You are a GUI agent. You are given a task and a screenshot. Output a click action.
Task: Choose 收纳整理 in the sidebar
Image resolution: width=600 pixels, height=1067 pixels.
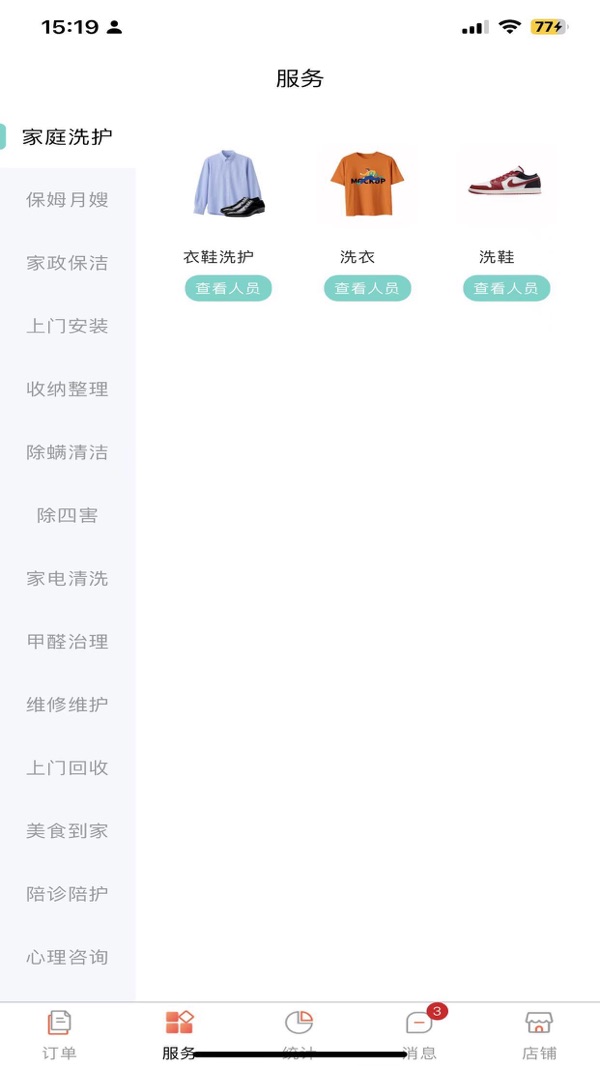pyautogui.click(x=67, y=389)
